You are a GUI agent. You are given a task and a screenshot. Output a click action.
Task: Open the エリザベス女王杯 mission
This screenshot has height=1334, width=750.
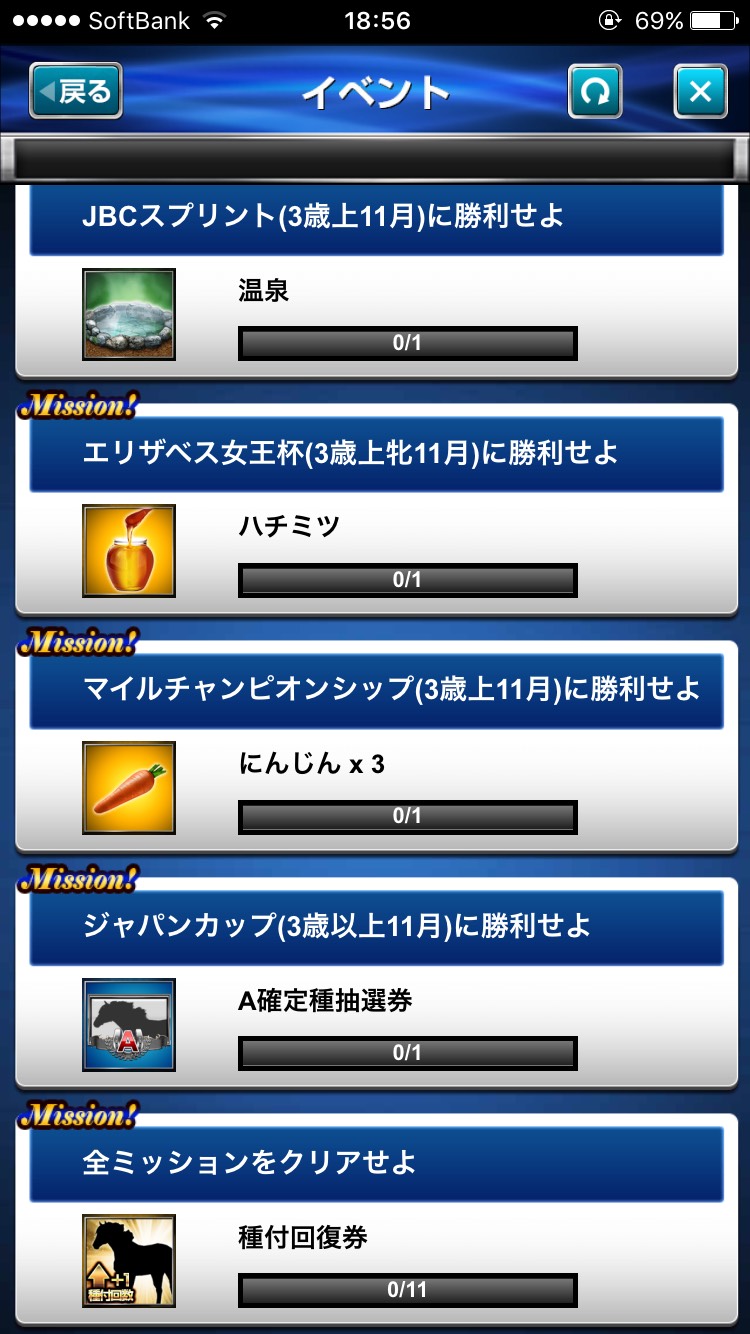pos(376,454)
